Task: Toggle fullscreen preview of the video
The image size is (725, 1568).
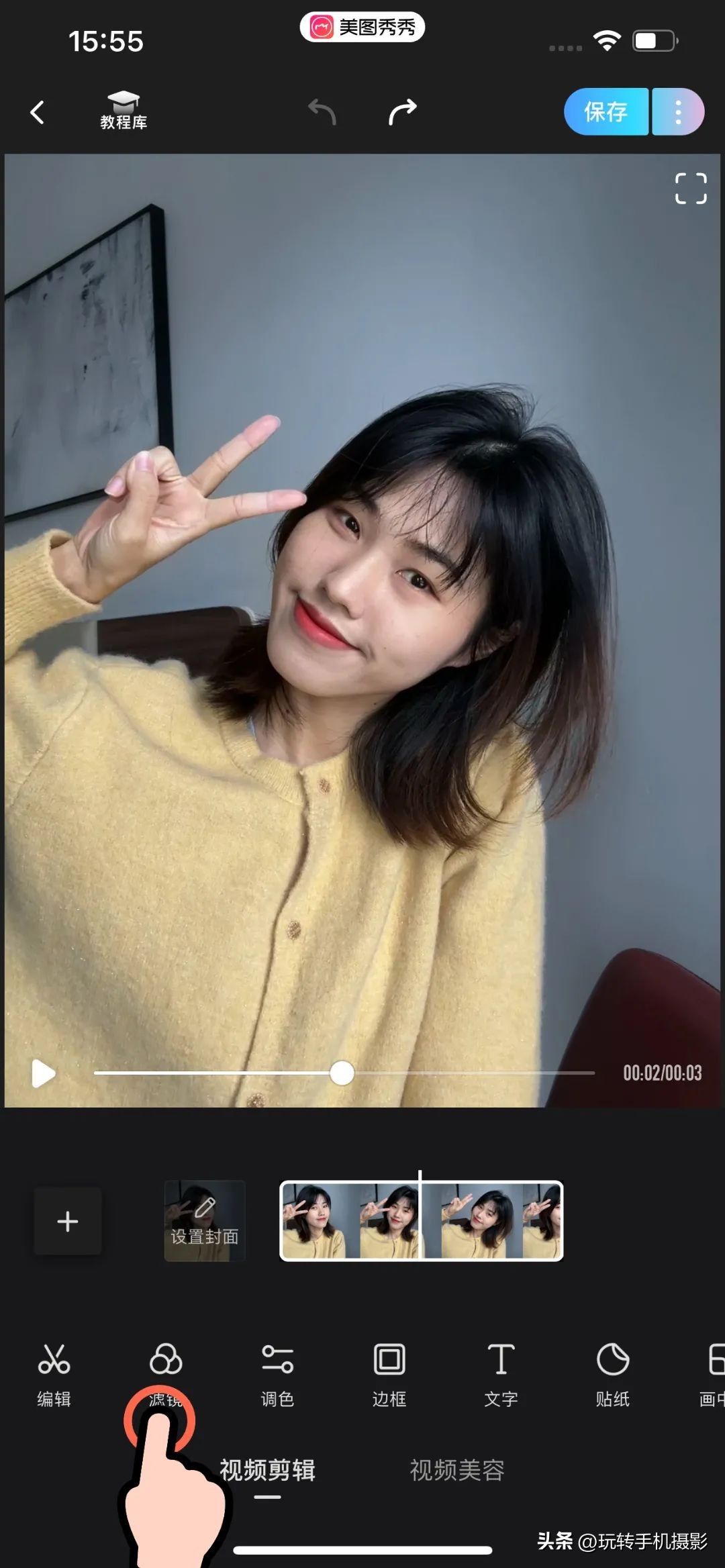Action: pyautogui.click(x=690, y=189)
